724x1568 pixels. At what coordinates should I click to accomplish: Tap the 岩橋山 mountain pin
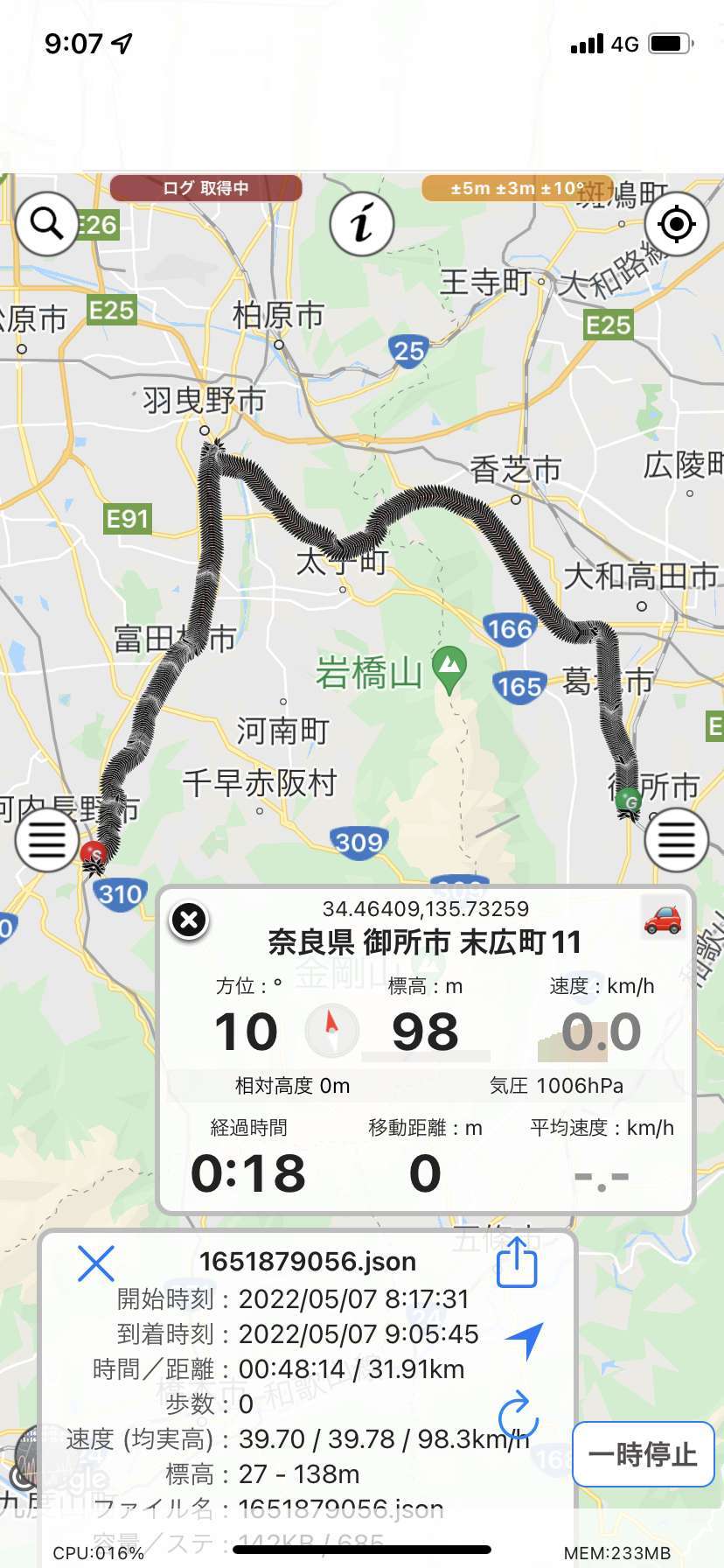[x=449, y=667]
